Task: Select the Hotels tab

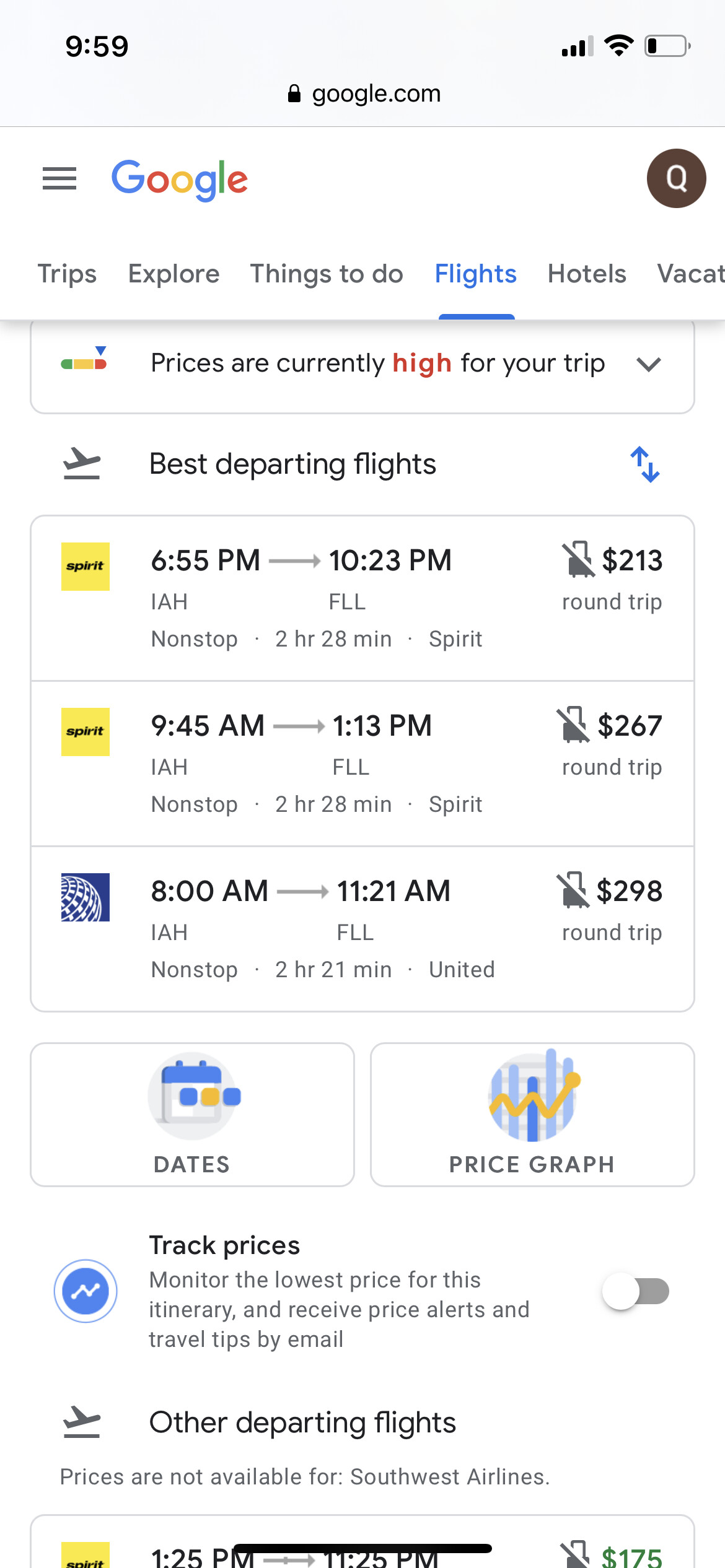Action: [x=586, y=274]
